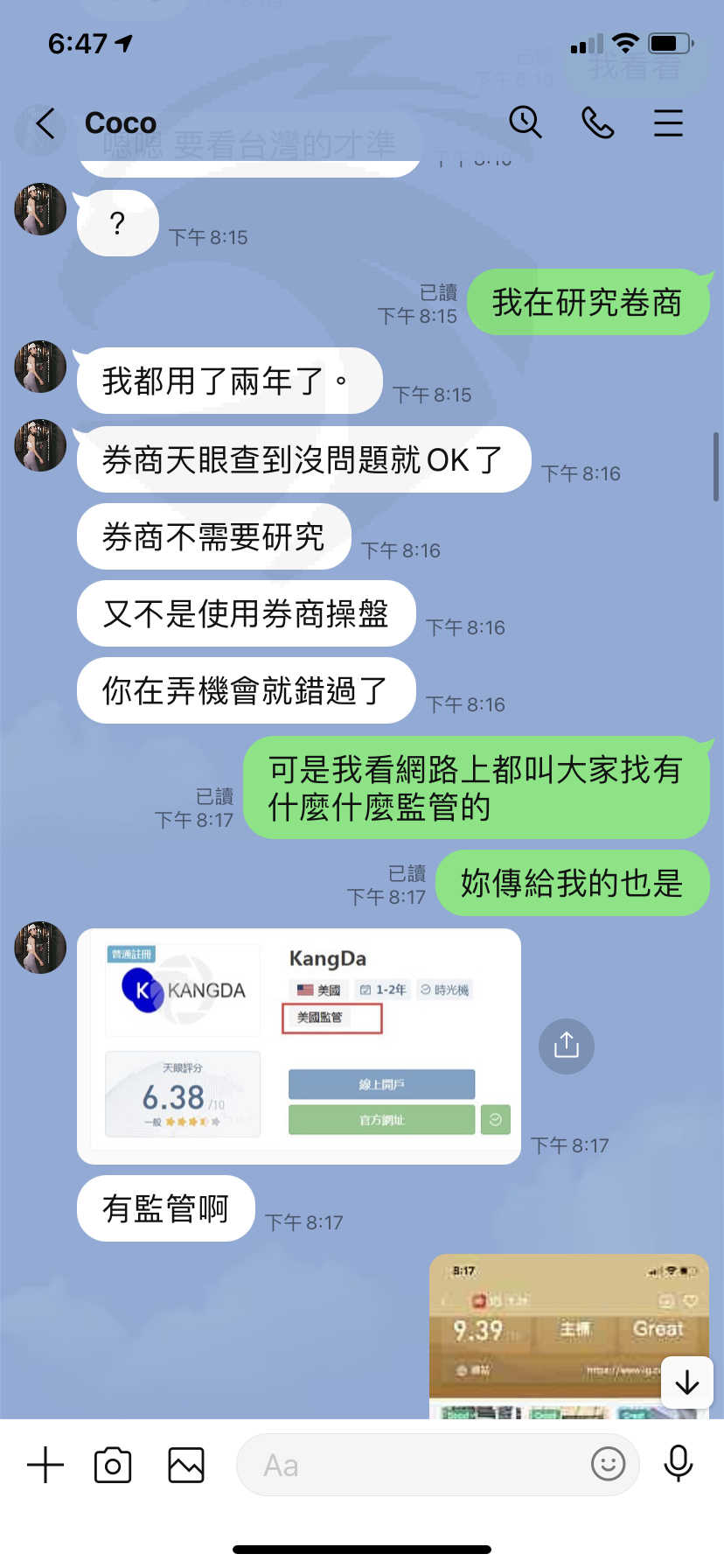Share the KangDa image
The height and width of the screenshot is (1568, 724).
[x=567, y=1046]
